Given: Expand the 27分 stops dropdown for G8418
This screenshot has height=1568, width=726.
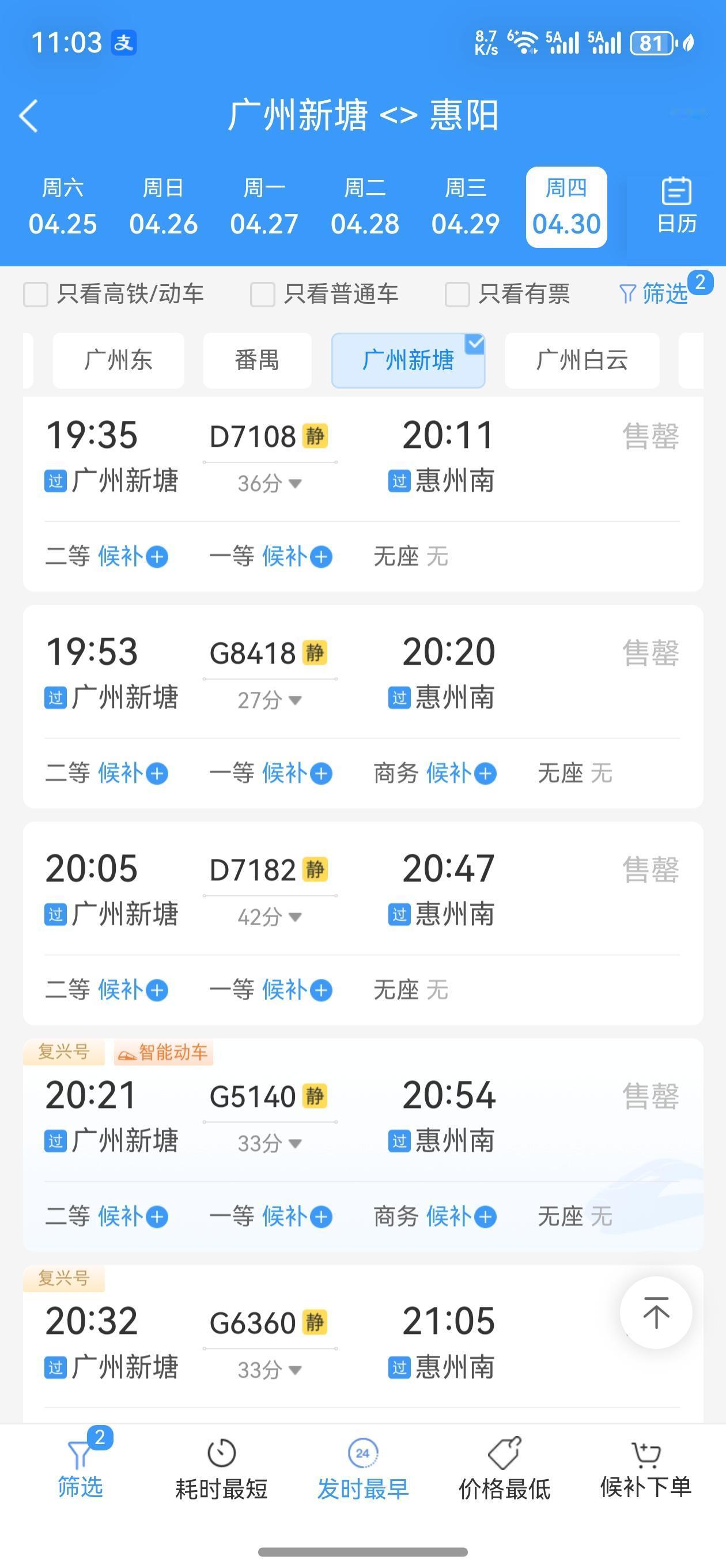Looking at the screenshot, I should (x=270, y=700).
